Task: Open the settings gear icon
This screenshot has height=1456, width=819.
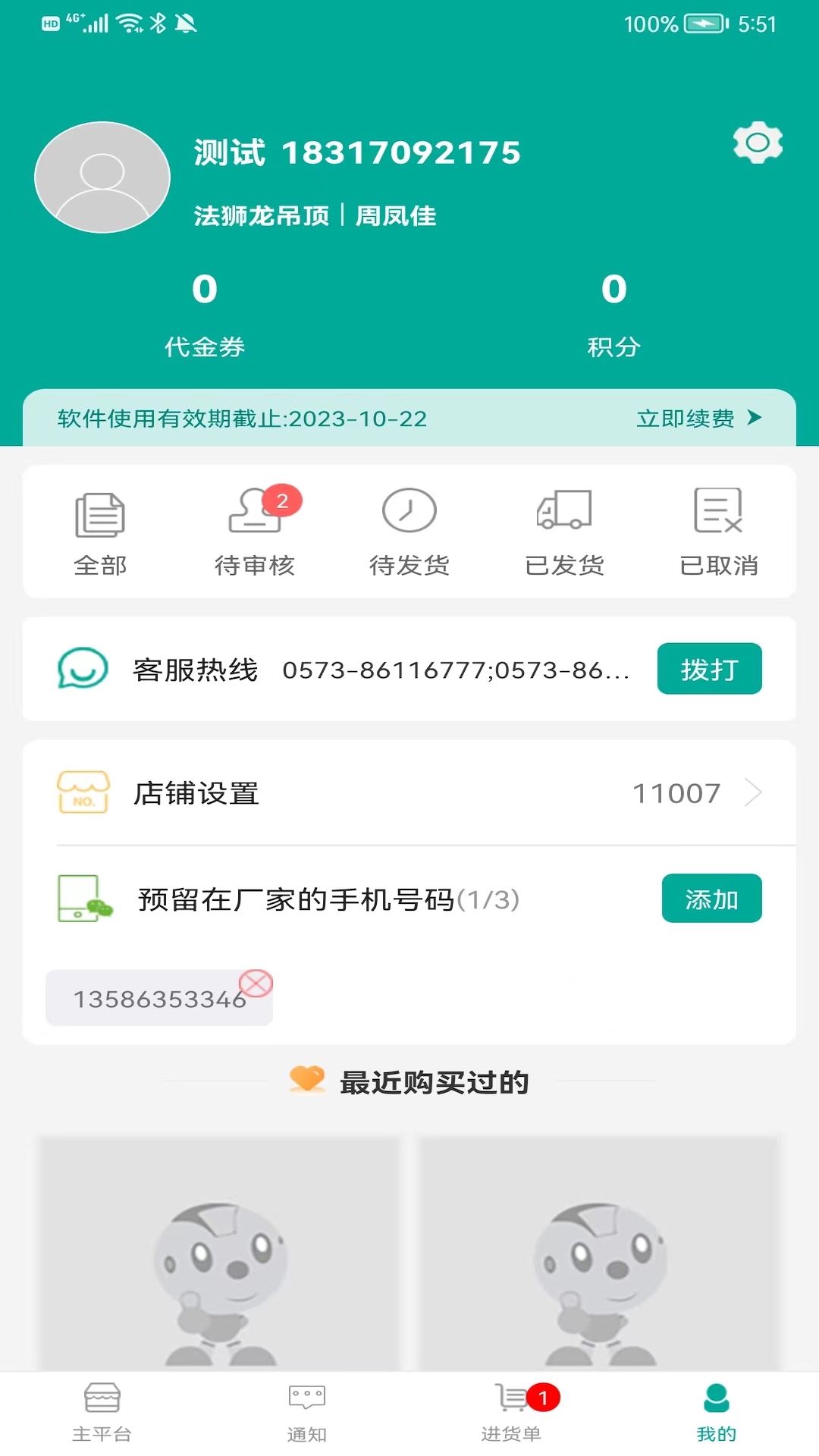Action: 756,143
